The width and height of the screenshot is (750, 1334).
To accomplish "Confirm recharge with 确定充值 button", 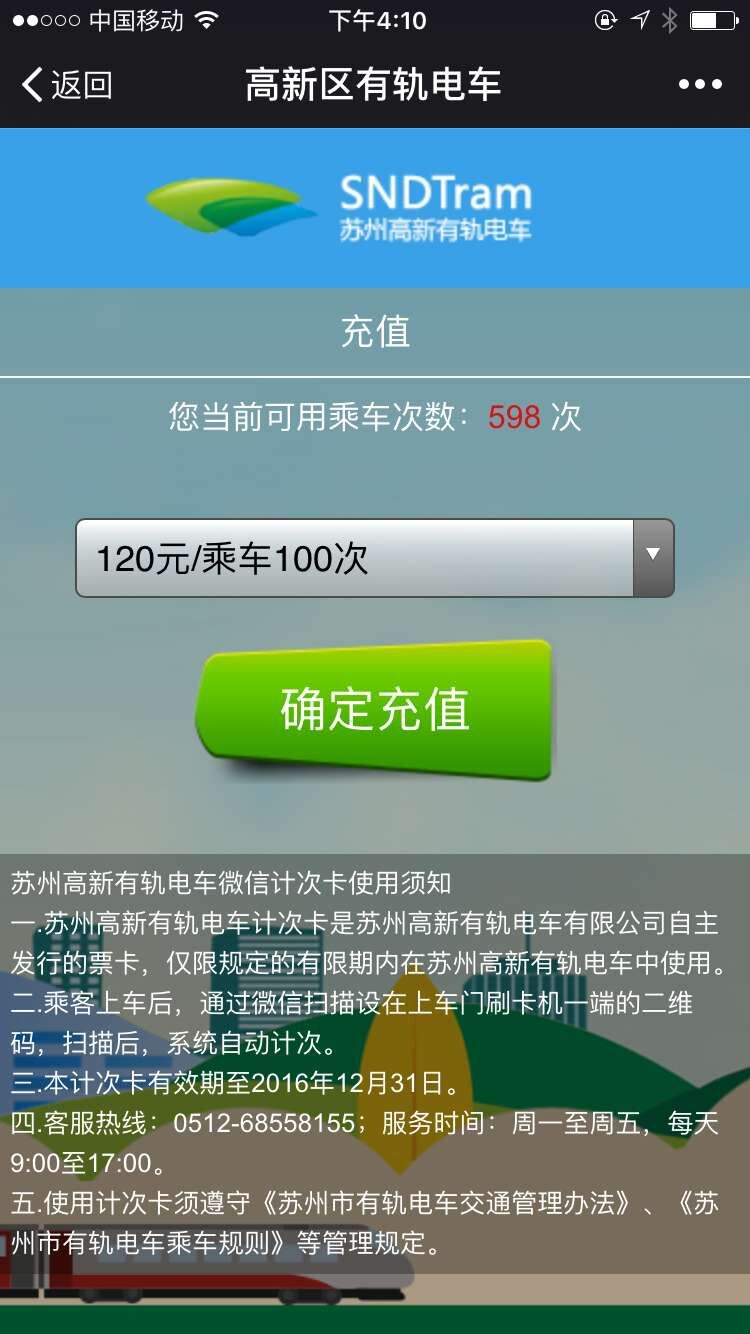I will [x=374, y=710].
